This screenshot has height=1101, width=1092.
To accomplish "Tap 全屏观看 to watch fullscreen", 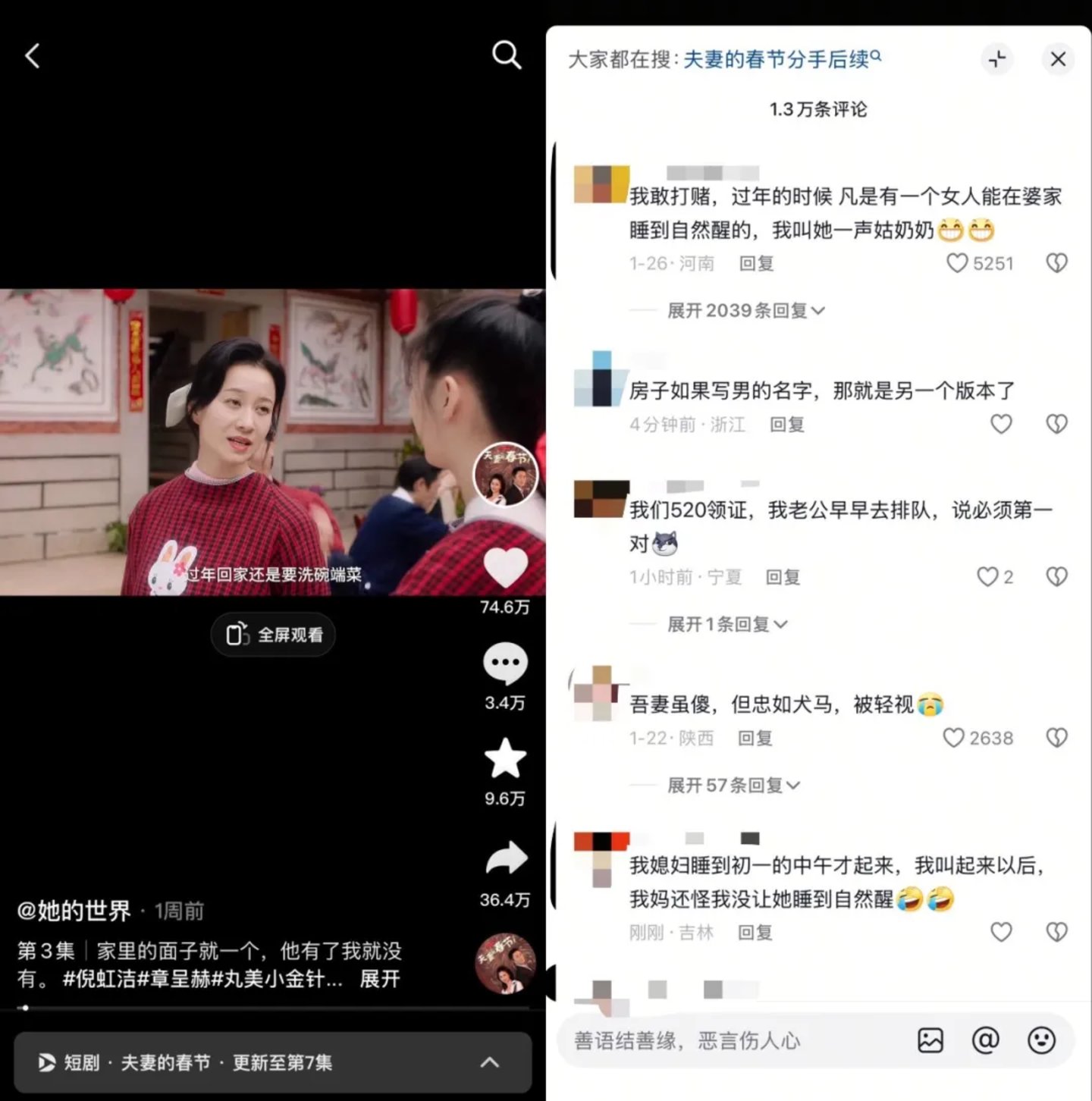I will [x=274, y=635].
